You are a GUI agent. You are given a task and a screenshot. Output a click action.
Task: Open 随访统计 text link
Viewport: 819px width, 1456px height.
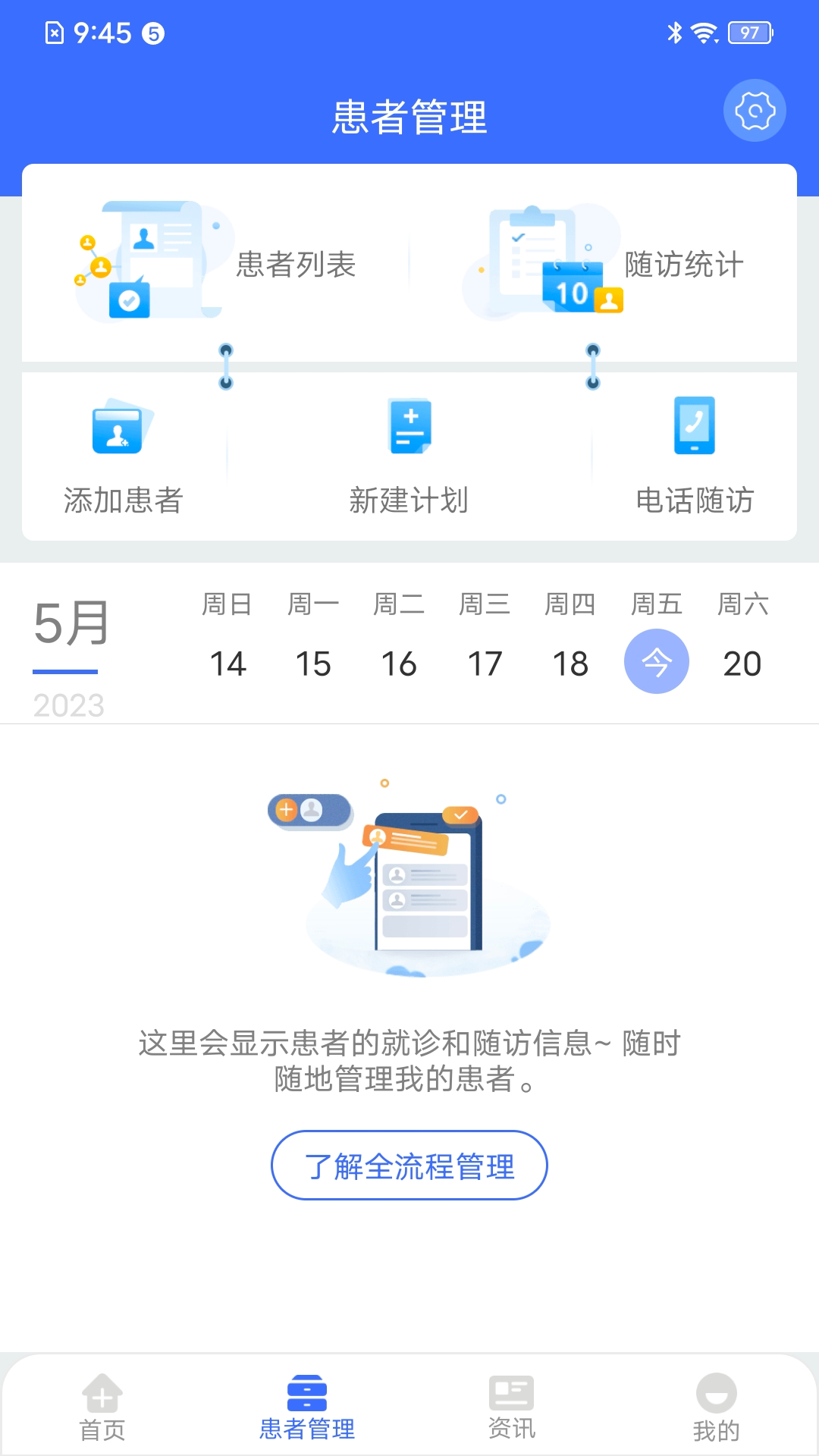pyautogui.click(x=682, y=264)
